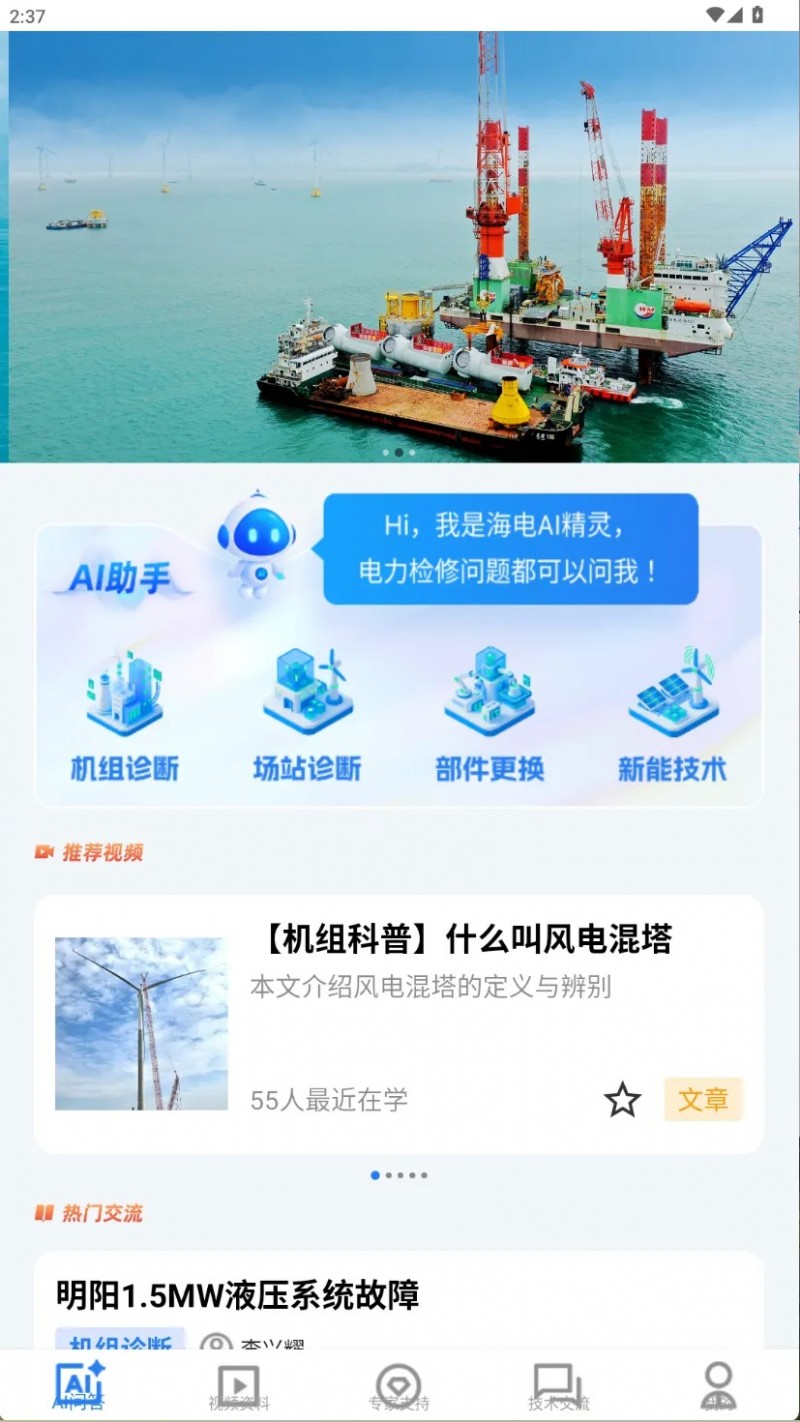Switch to the 技术交流 tab

[558, 1386]
